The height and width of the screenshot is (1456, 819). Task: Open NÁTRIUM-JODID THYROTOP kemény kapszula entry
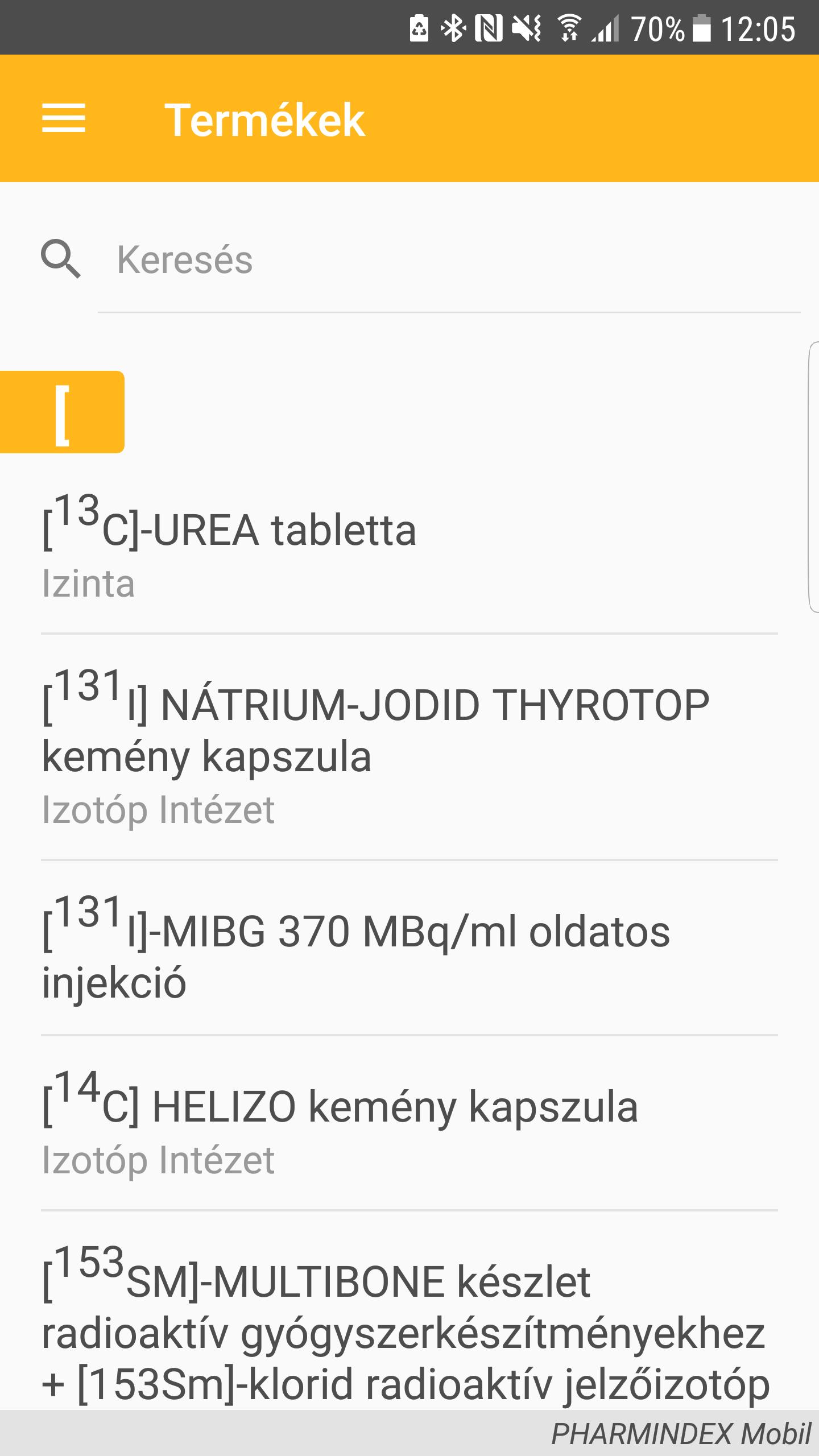pos(409,747)
